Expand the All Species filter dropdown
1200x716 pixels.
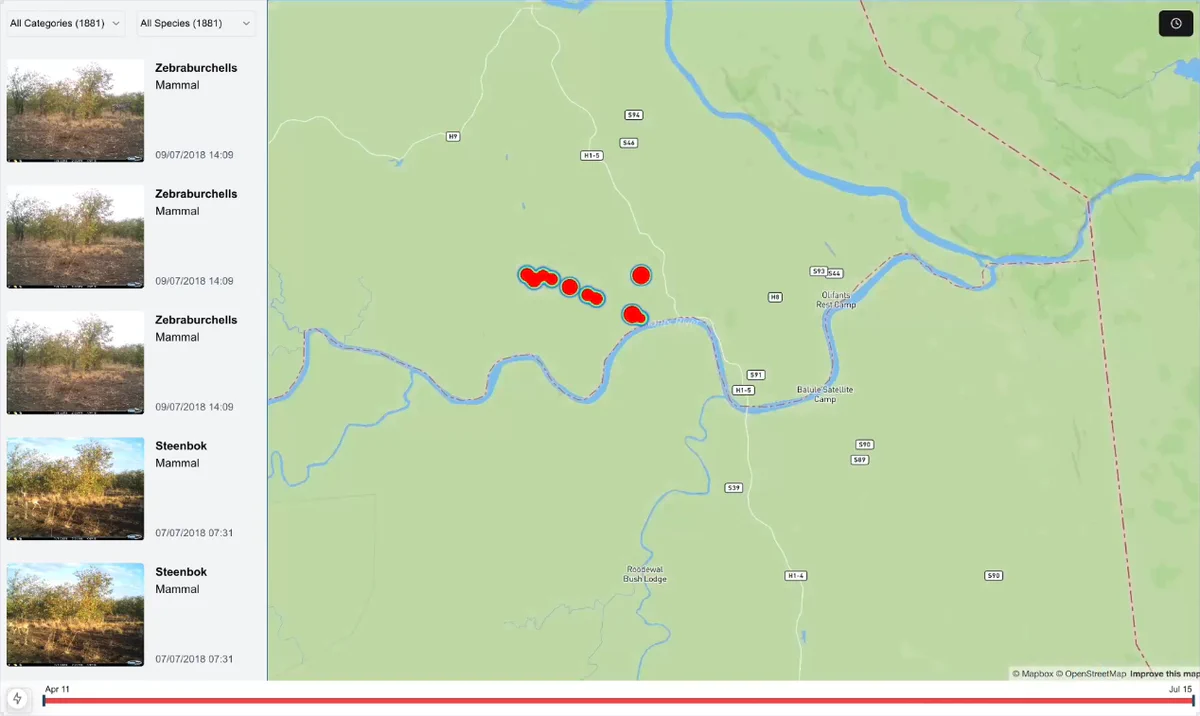click(195, 23)
